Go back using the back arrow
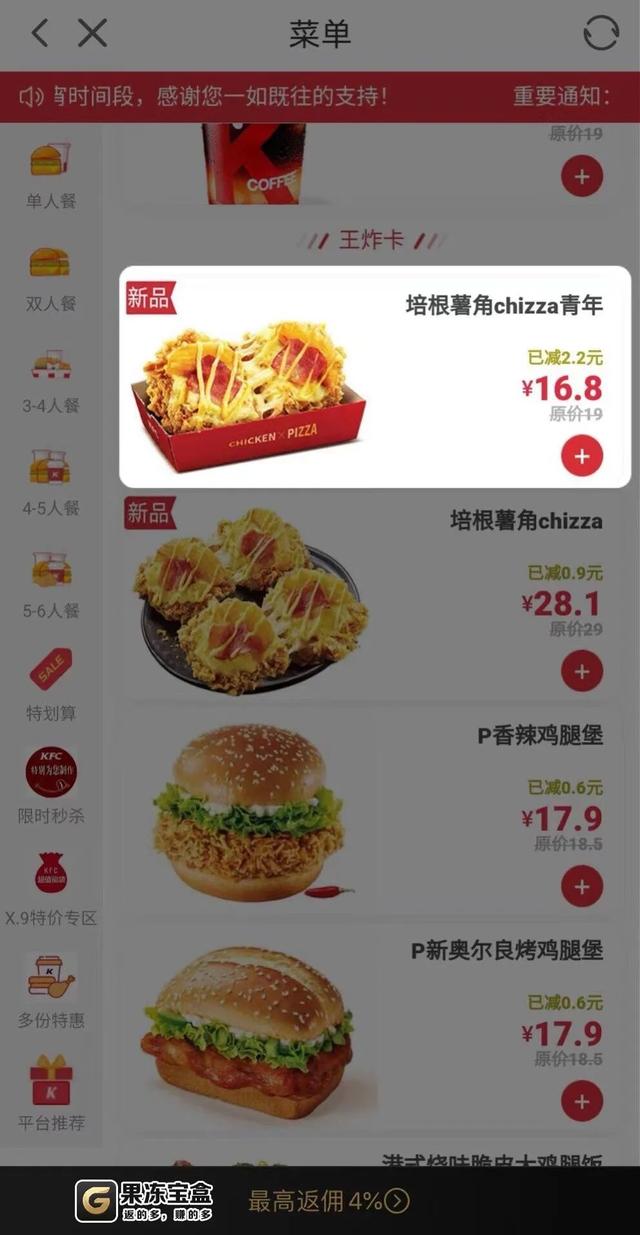 (39, 33)
